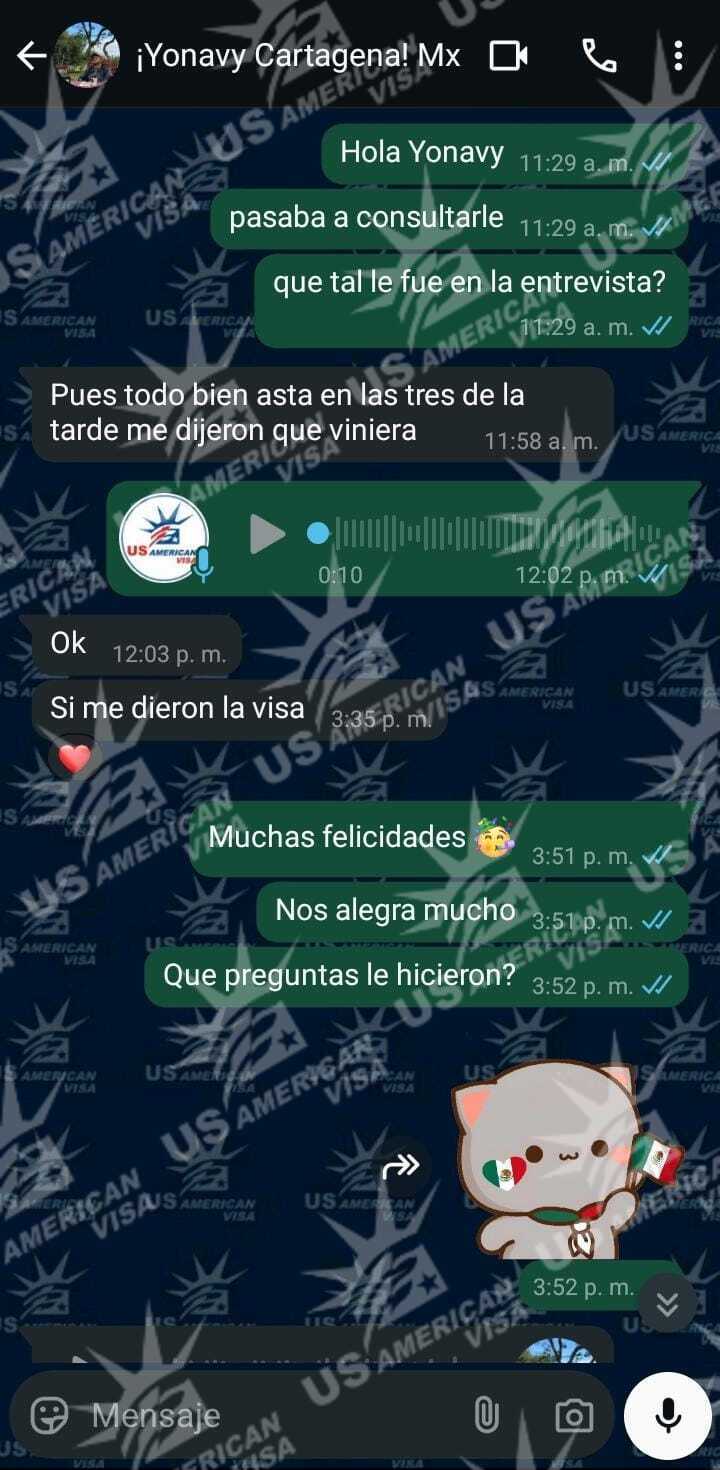Open the emoji picker

49,1415
